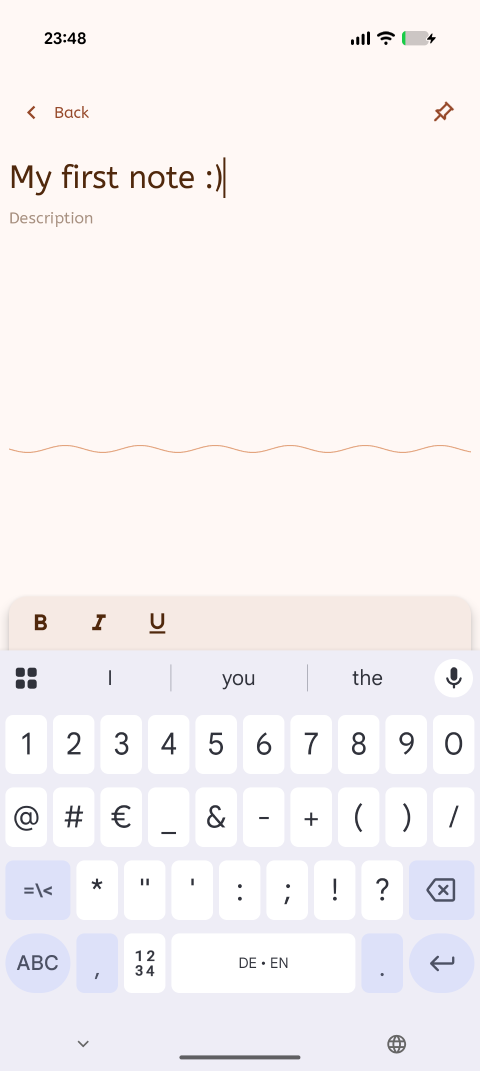Pin this note
The width and height of the screenshot is (480, 1071).
pyautogui.click(x=444, y=112)
